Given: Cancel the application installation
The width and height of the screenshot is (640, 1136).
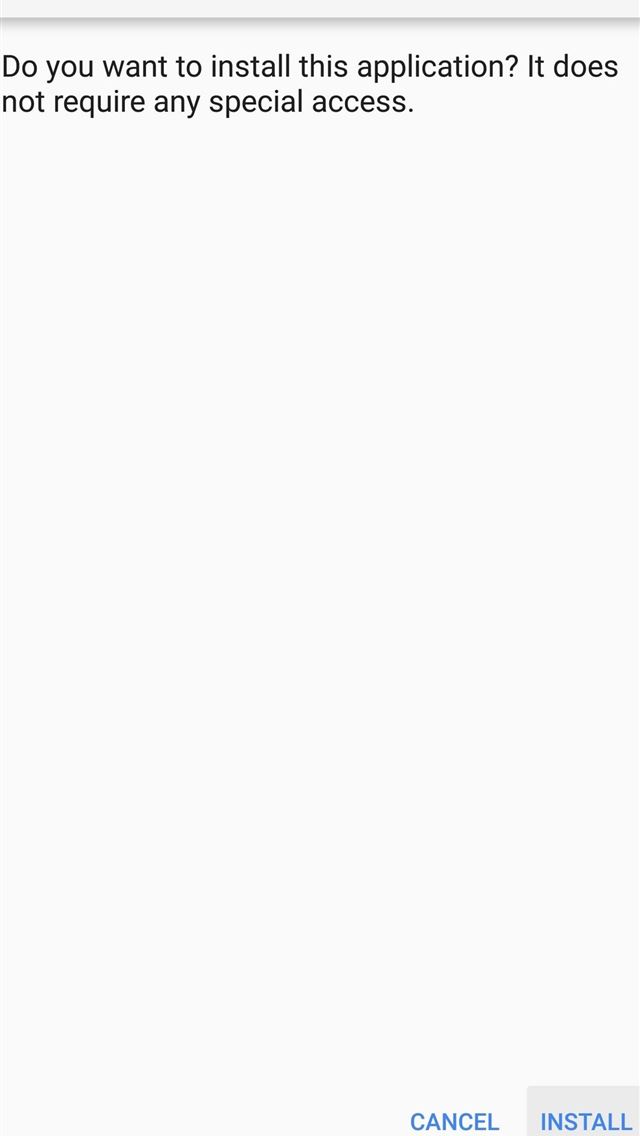Looking at the screenshot, I should click(x=454, y=1121).
